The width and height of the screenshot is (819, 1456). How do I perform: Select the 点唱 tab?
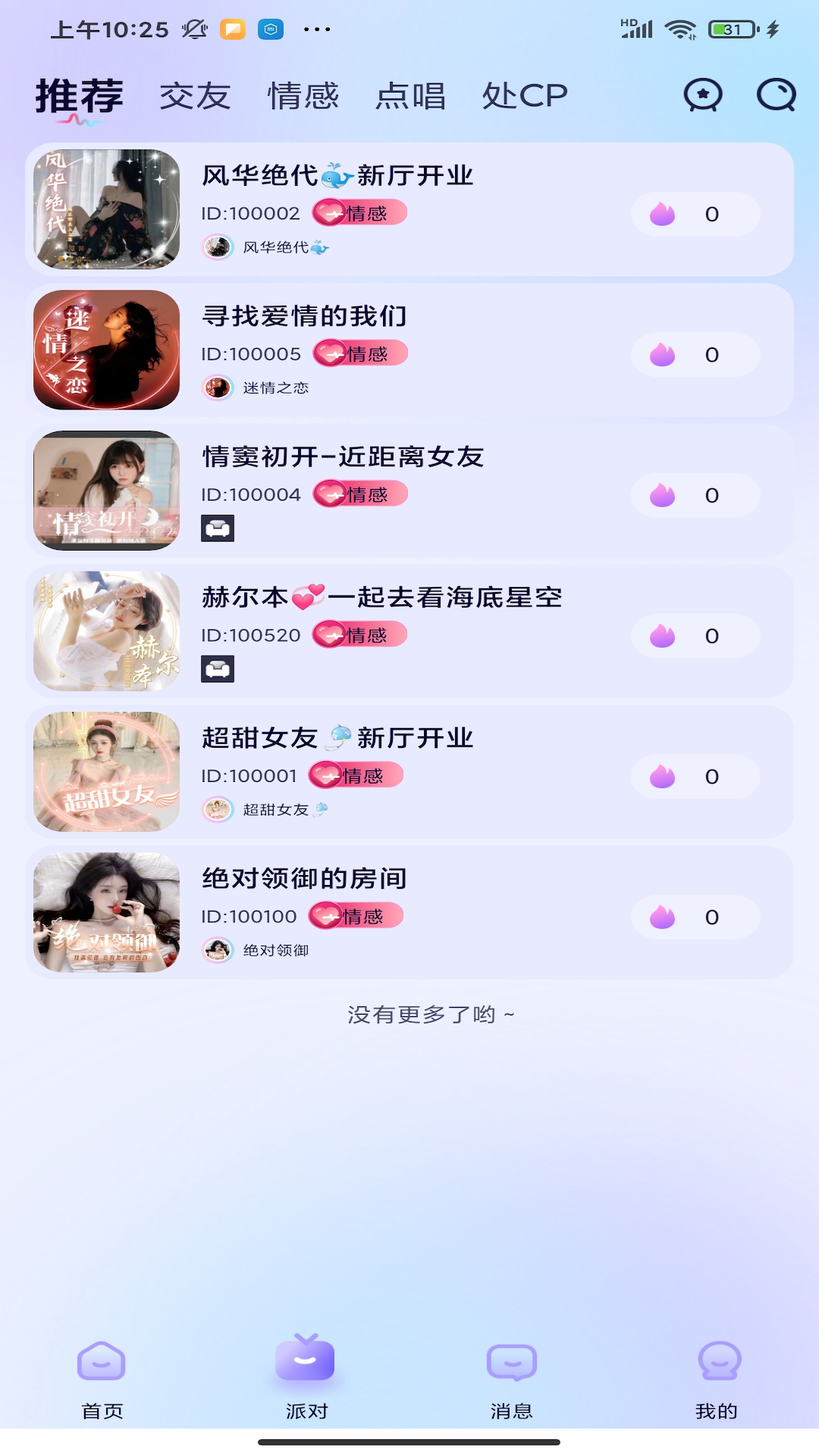point(410,96)
